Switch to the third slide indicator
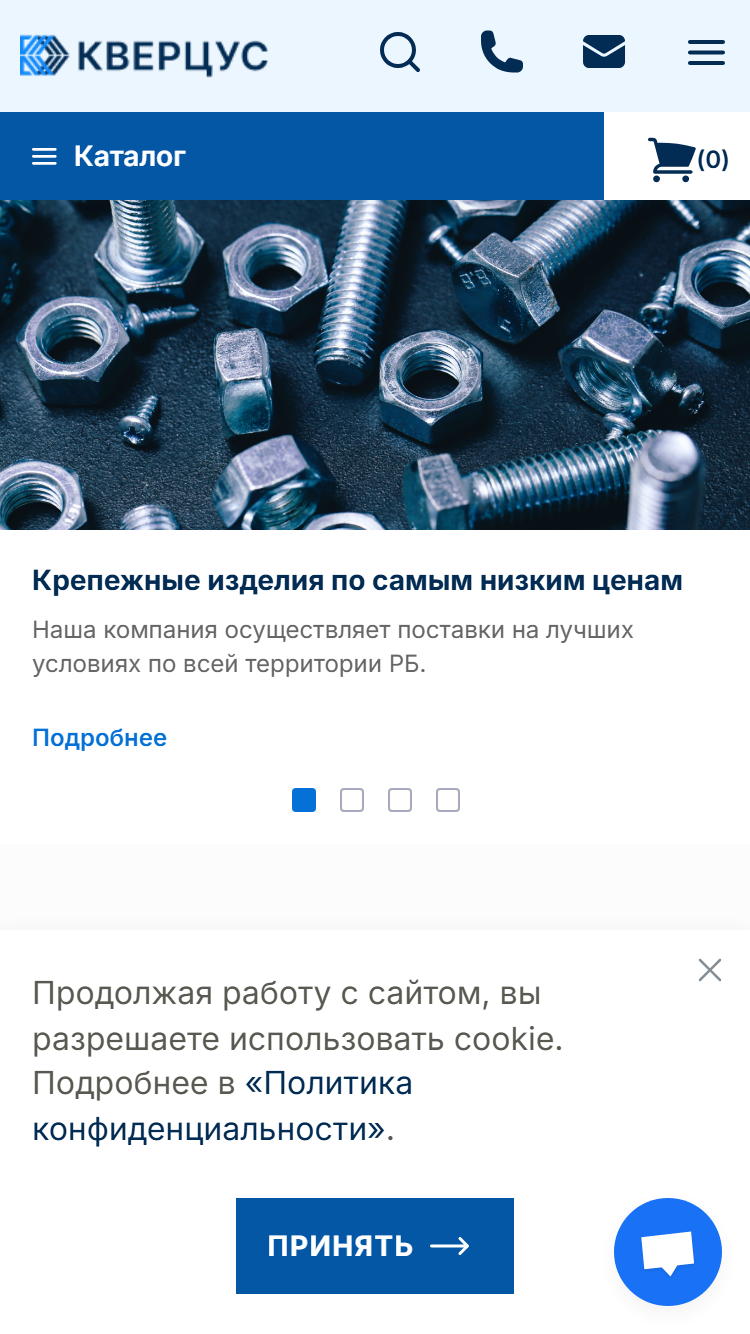The image size is (750, 1334). (400, 800)
